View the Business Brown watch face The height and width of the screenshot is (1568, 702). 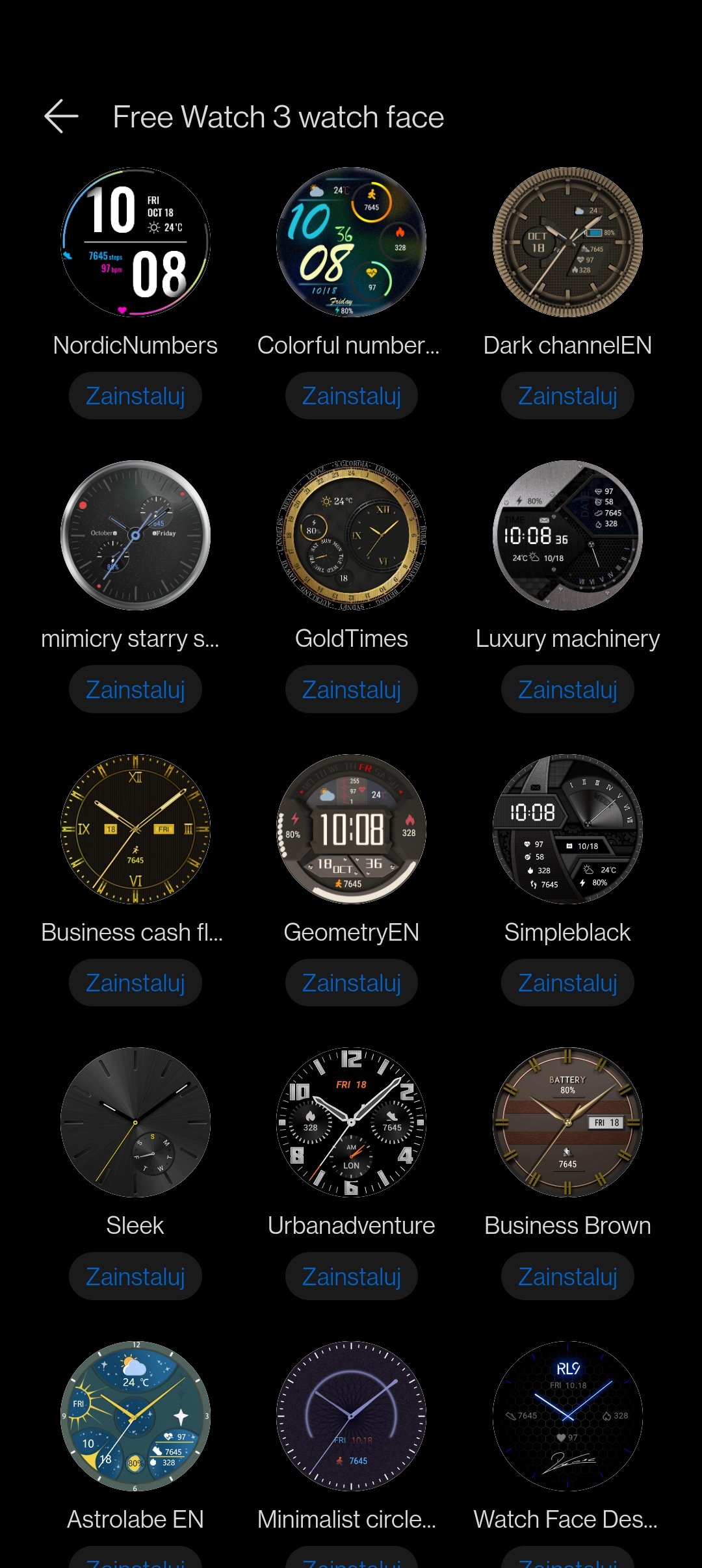(x=567, y=1122)
